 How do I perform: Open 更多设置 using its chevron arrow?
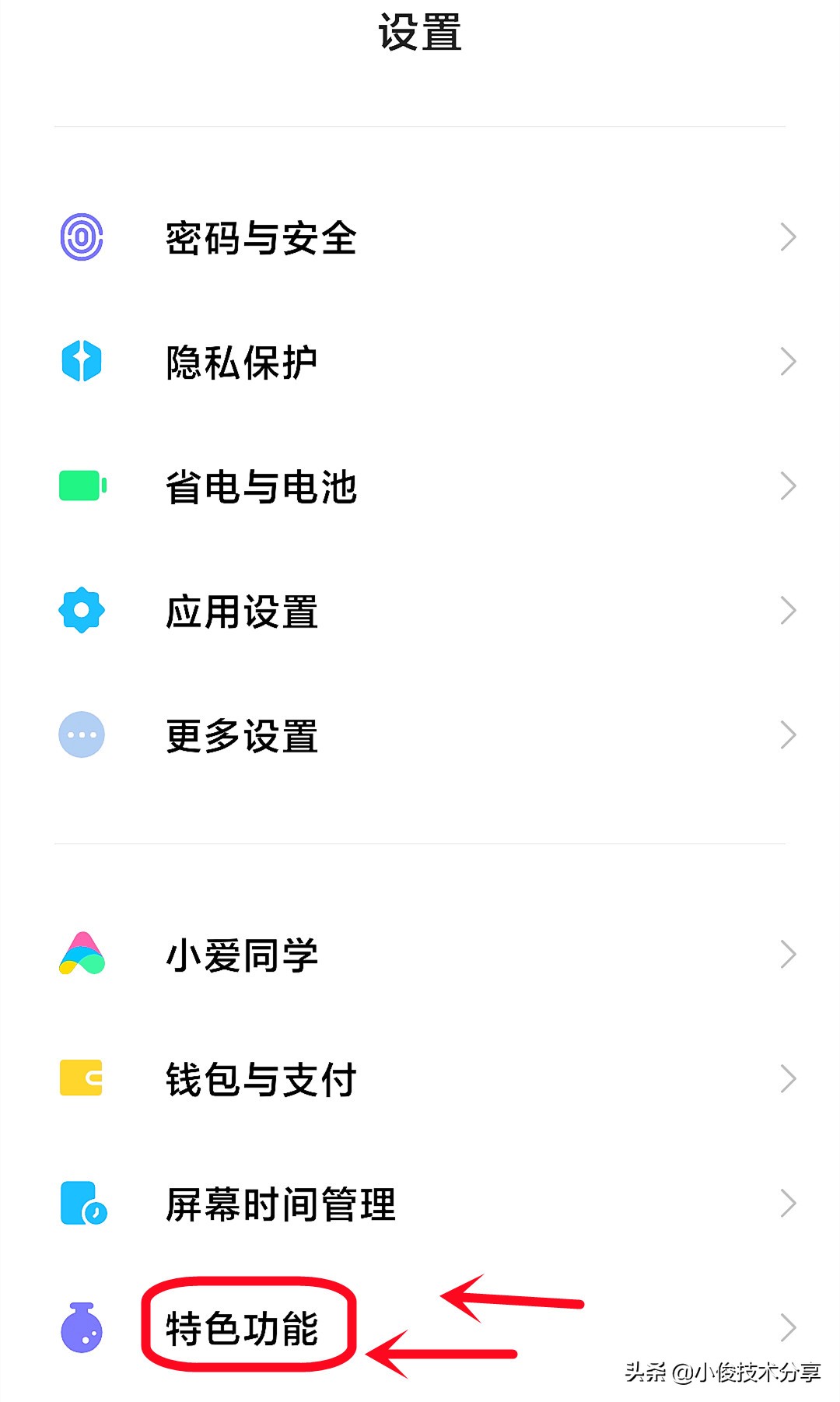pyautogui.click(x=788, y=734)
